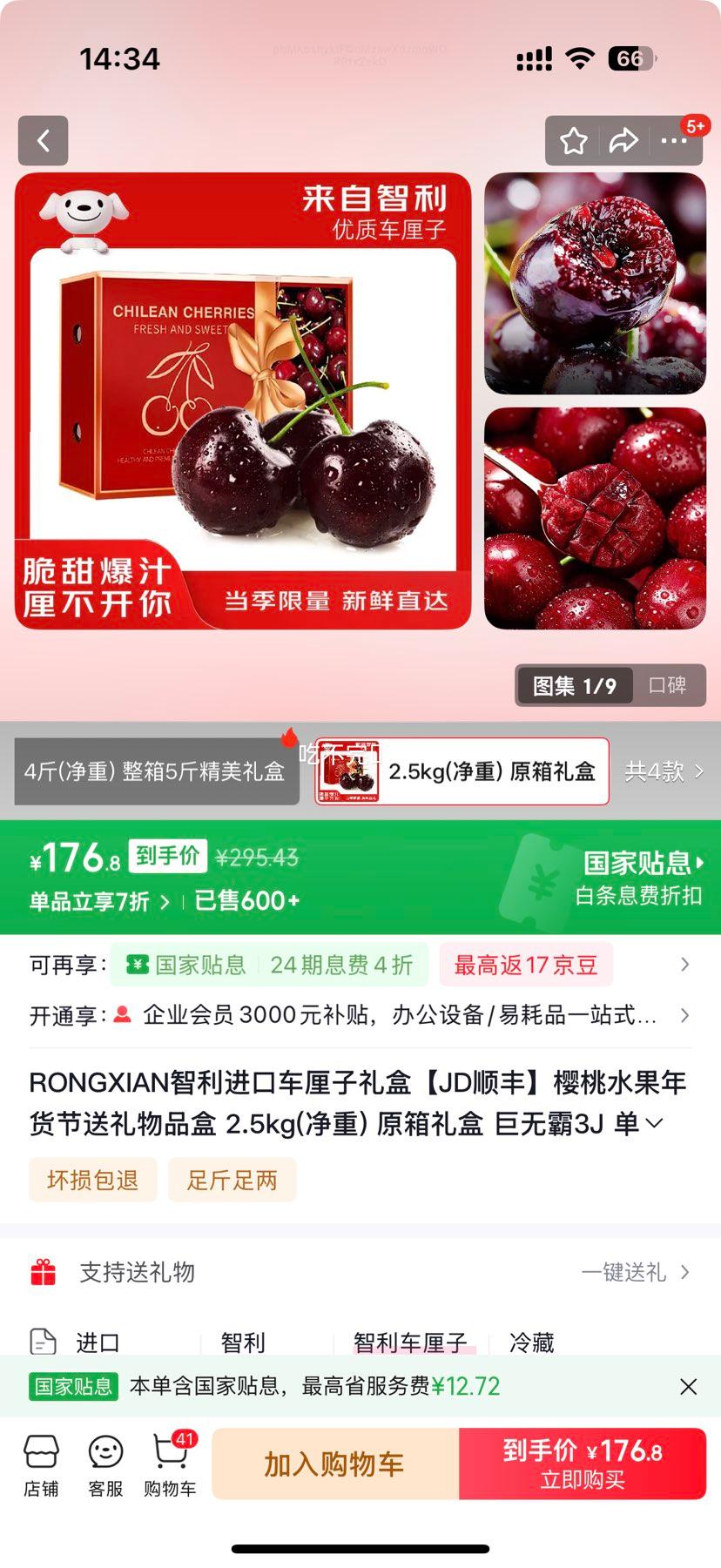Open the more options menu with 5+ badge
721x1568 pixels.
click(674, 140)
